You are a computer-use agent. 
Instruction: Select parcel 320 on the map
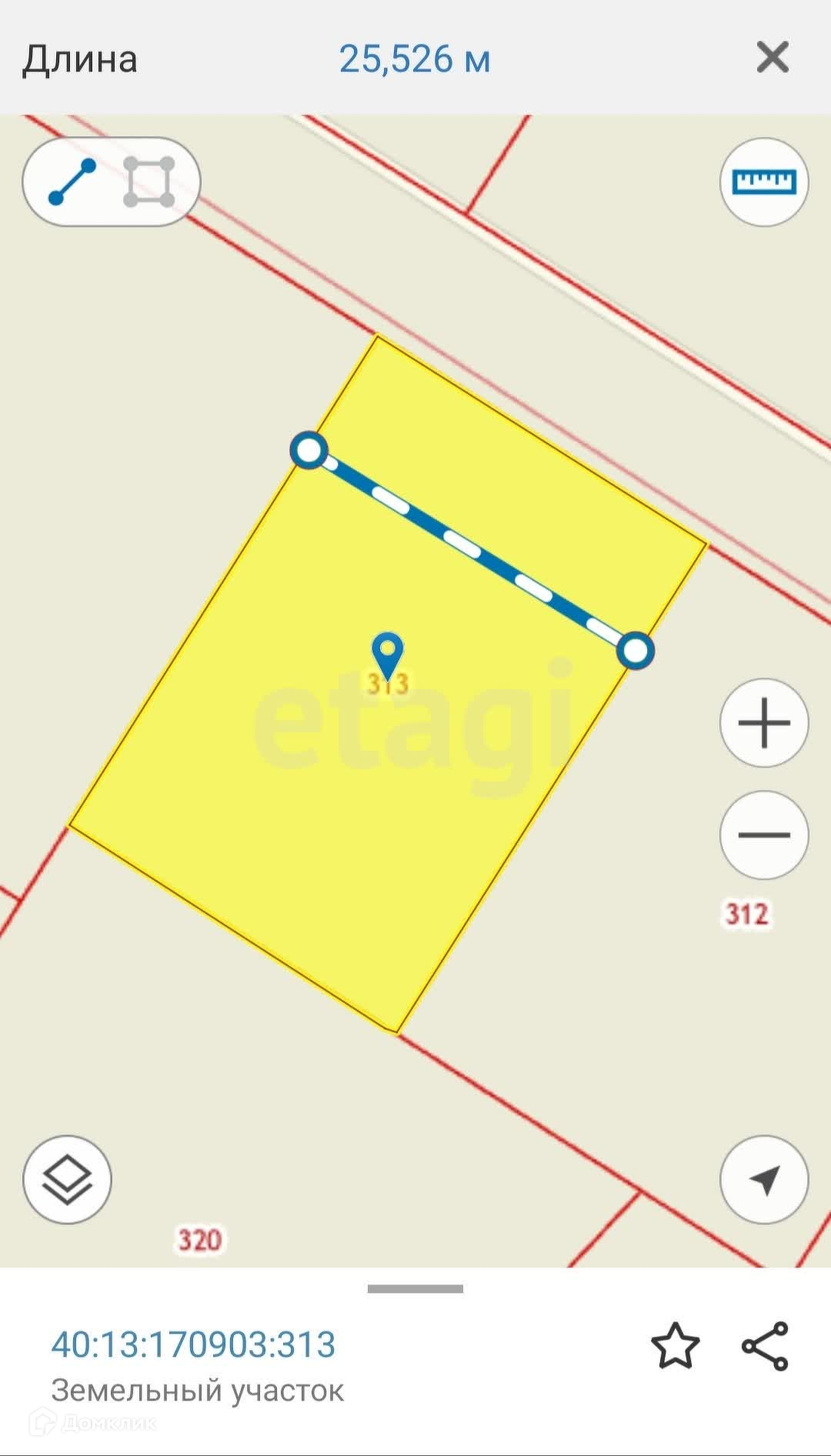tap(200, 1240)
